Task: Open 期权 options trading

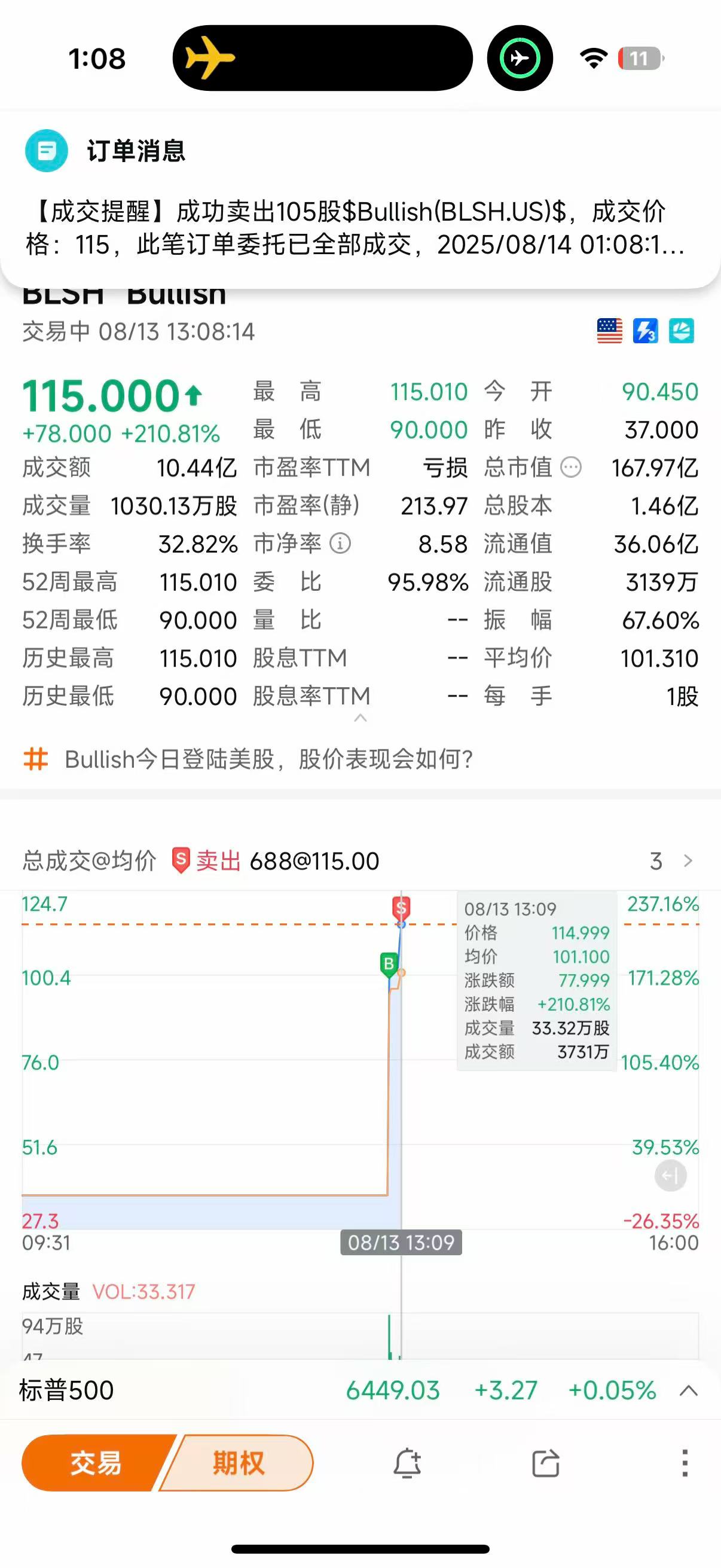Action: (x=239, y=1463)
